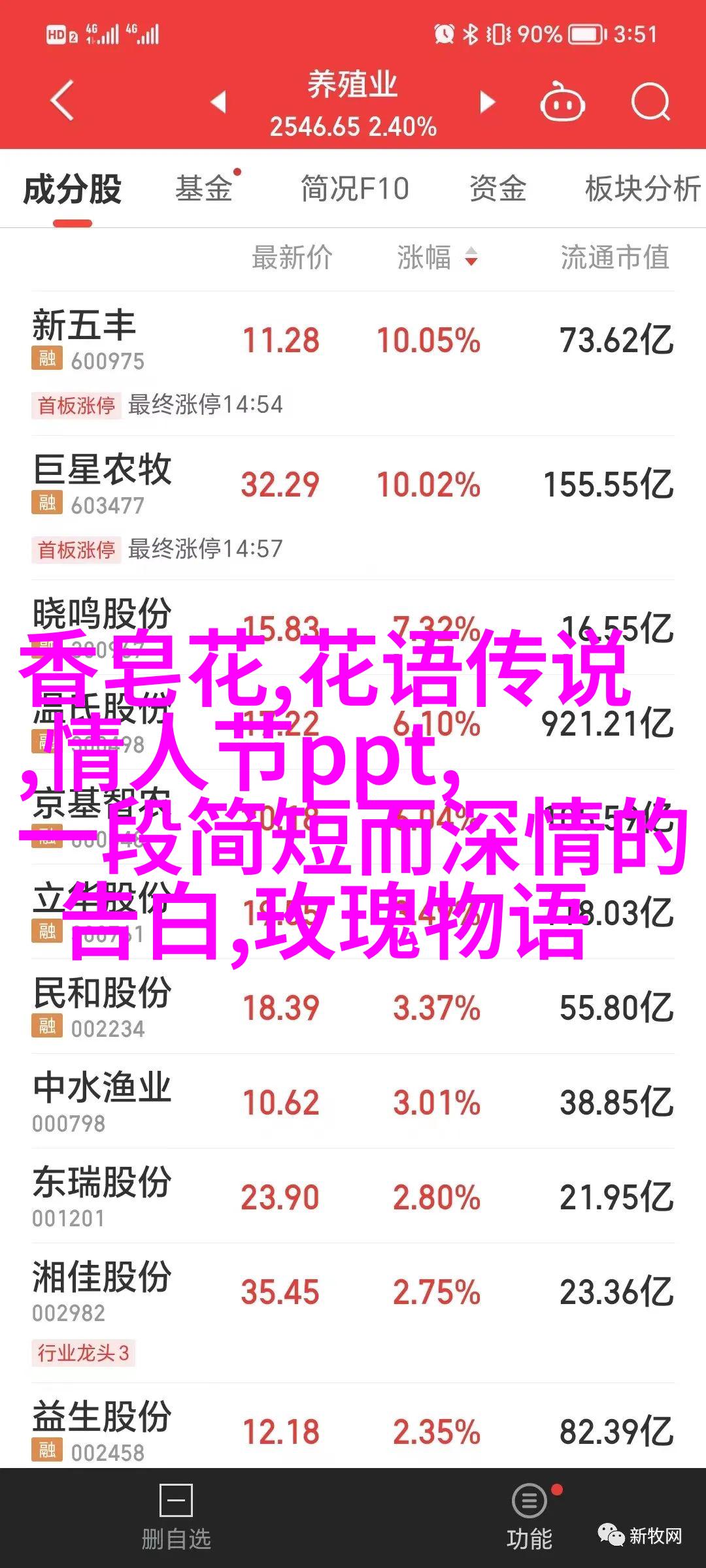Open the 资金 tab

click(498, 189)
